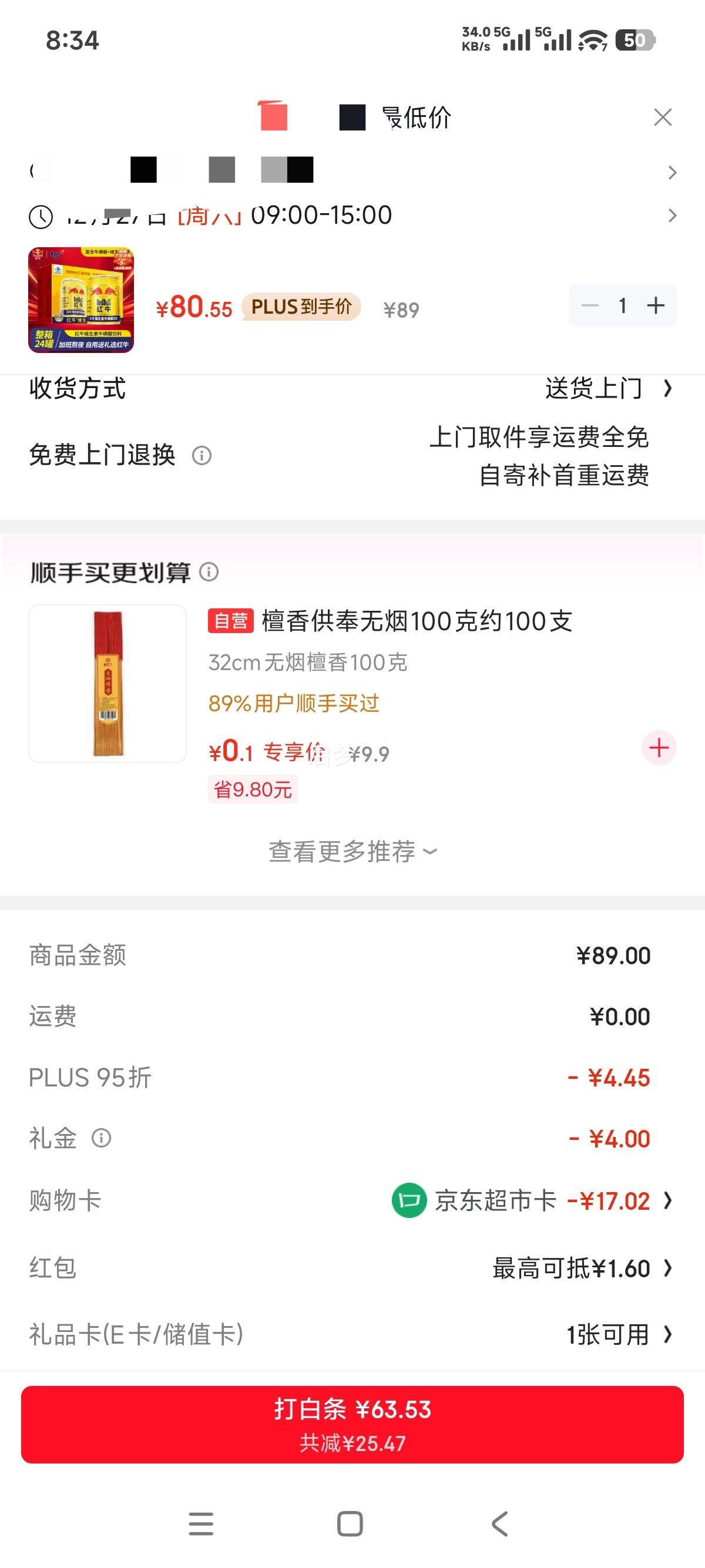This screenshot has height=1568, width=705.
Task: Open 礼品卡 gift card selection
Action: (x=669, y=1333)
